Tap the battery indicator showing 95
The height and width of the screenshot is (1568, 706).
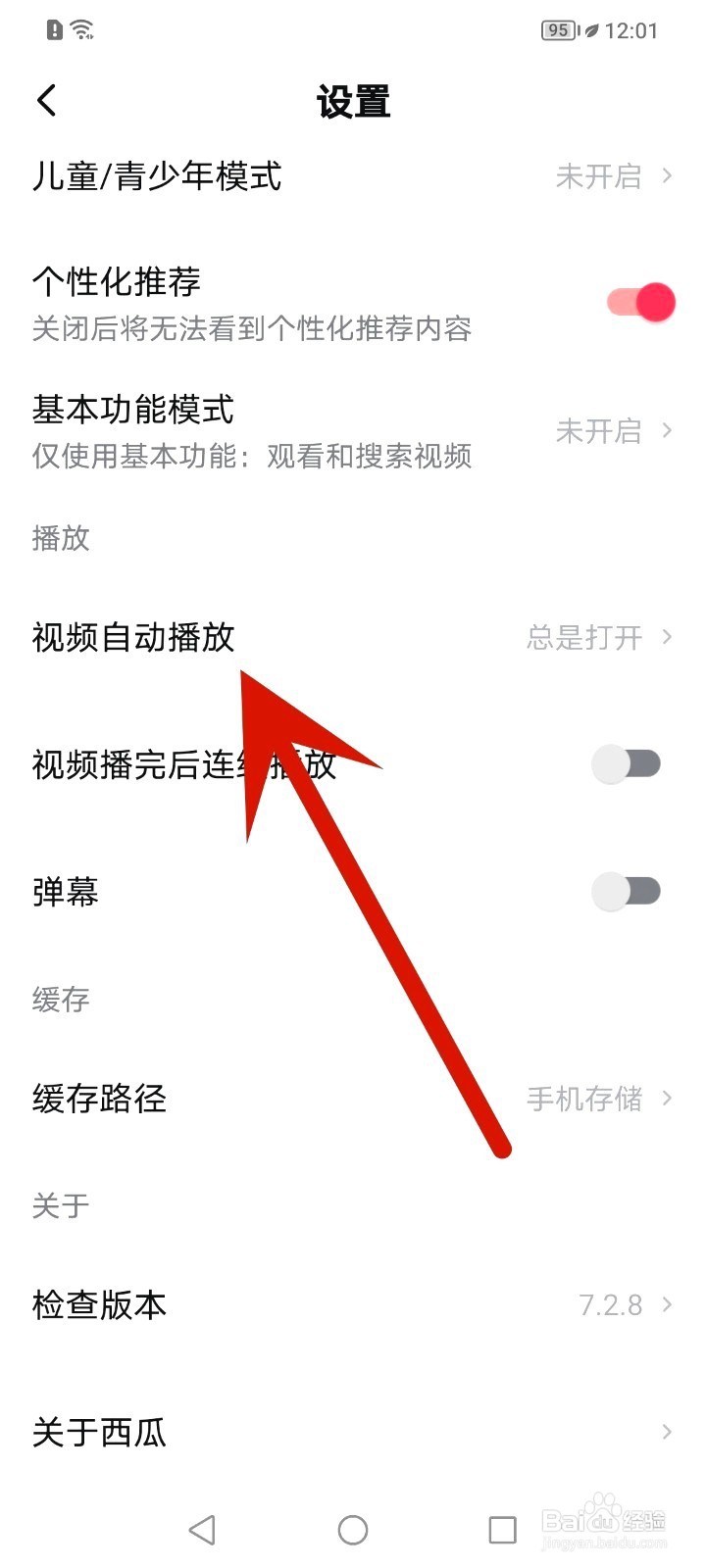[558, 30]
